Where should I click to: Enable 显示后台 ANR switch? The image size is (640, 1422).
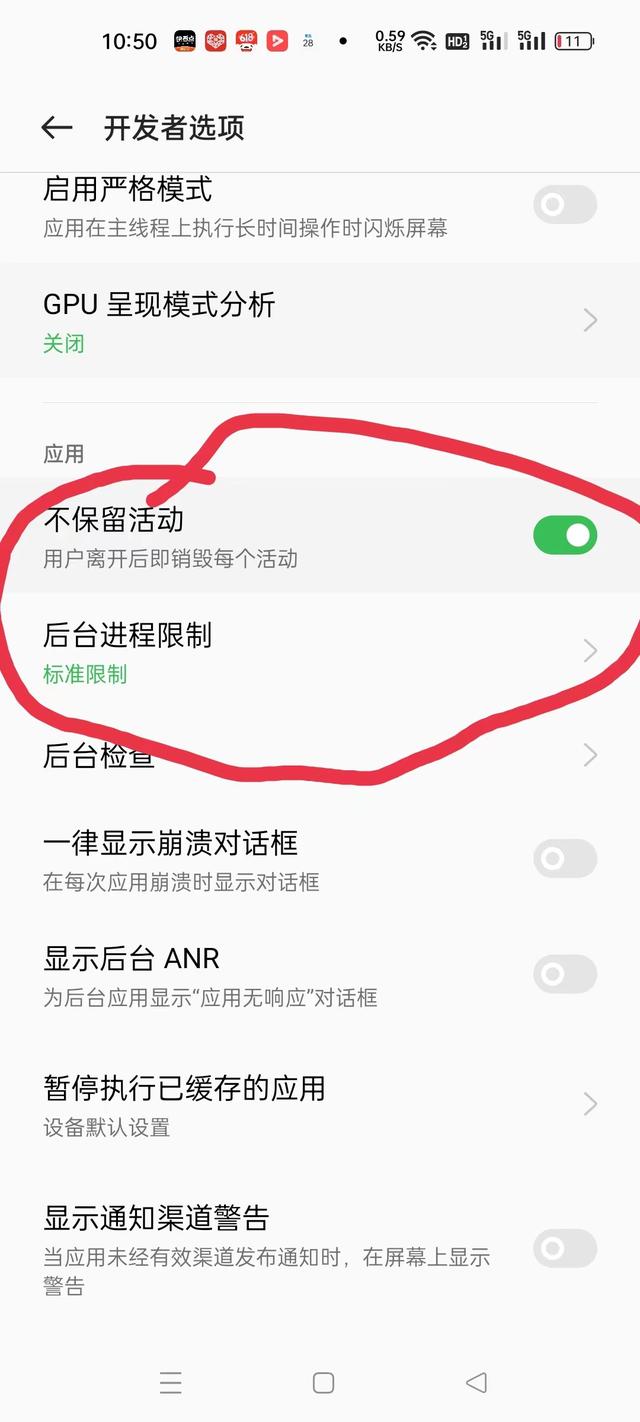(x=565, y=974)
